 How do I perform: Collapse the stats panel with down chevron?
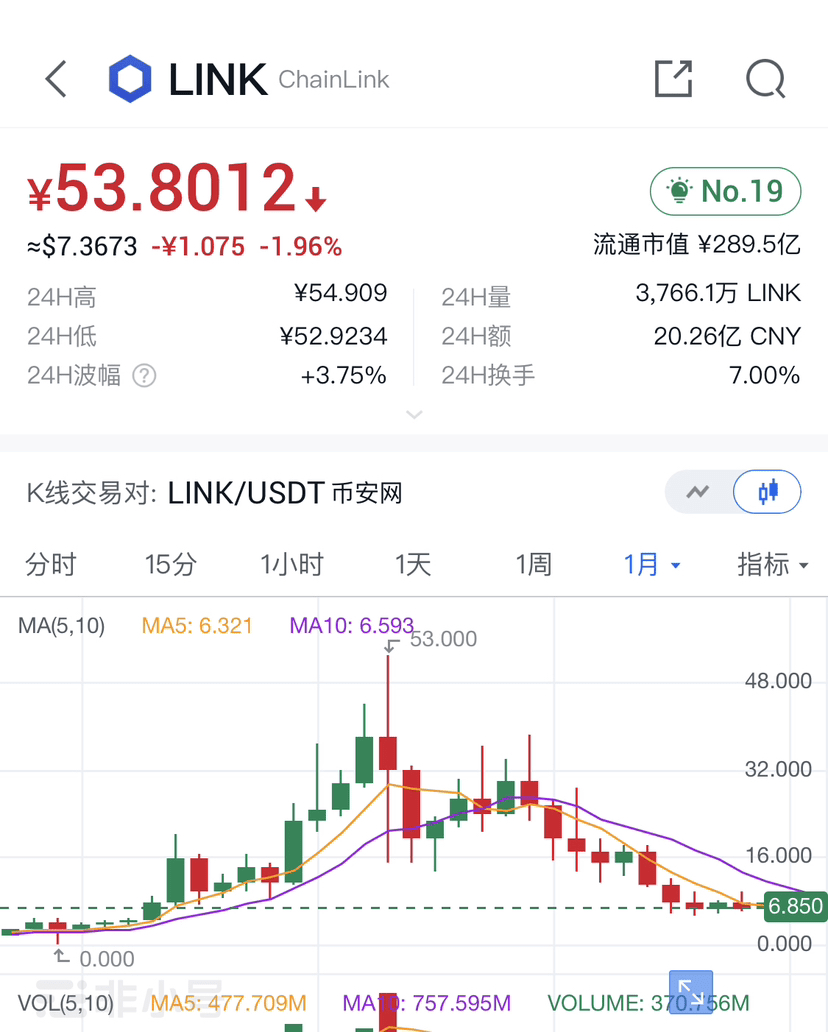point(414,413)
